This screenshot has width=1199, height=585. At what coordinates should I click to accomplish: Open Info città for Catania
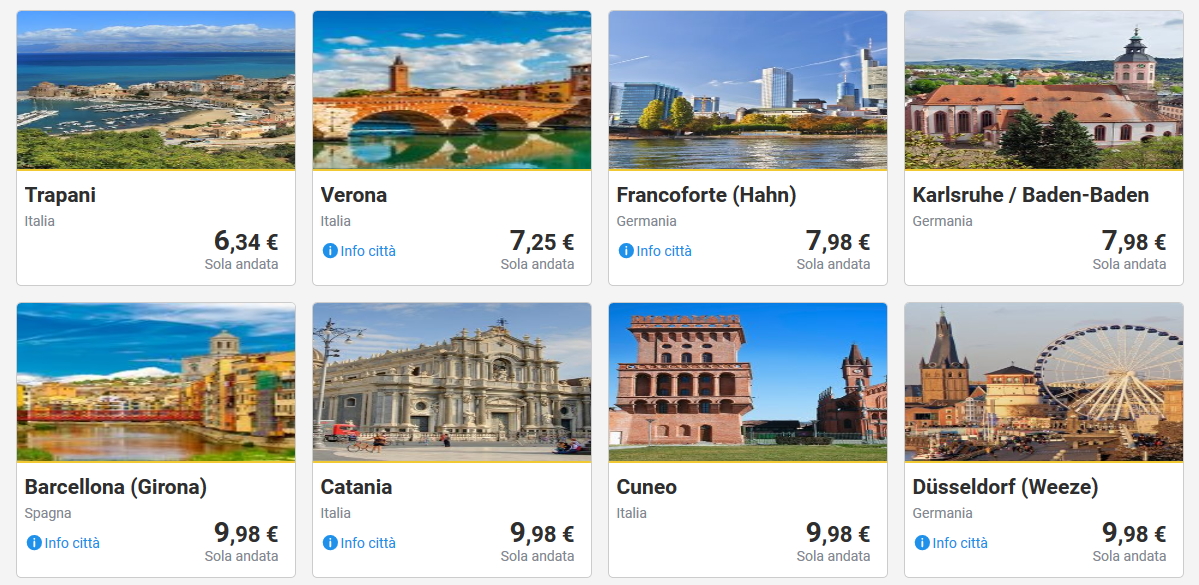tap(359, 543)
